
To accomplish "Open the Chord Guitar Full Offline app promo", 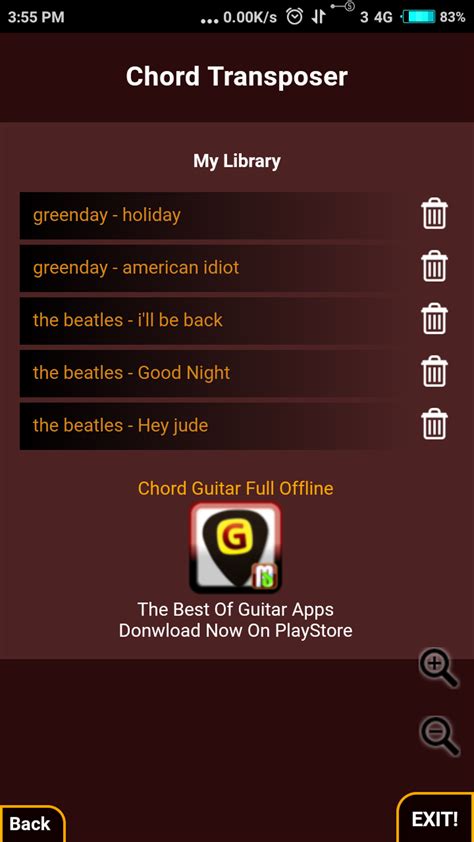I will click(x=236, y=548).
